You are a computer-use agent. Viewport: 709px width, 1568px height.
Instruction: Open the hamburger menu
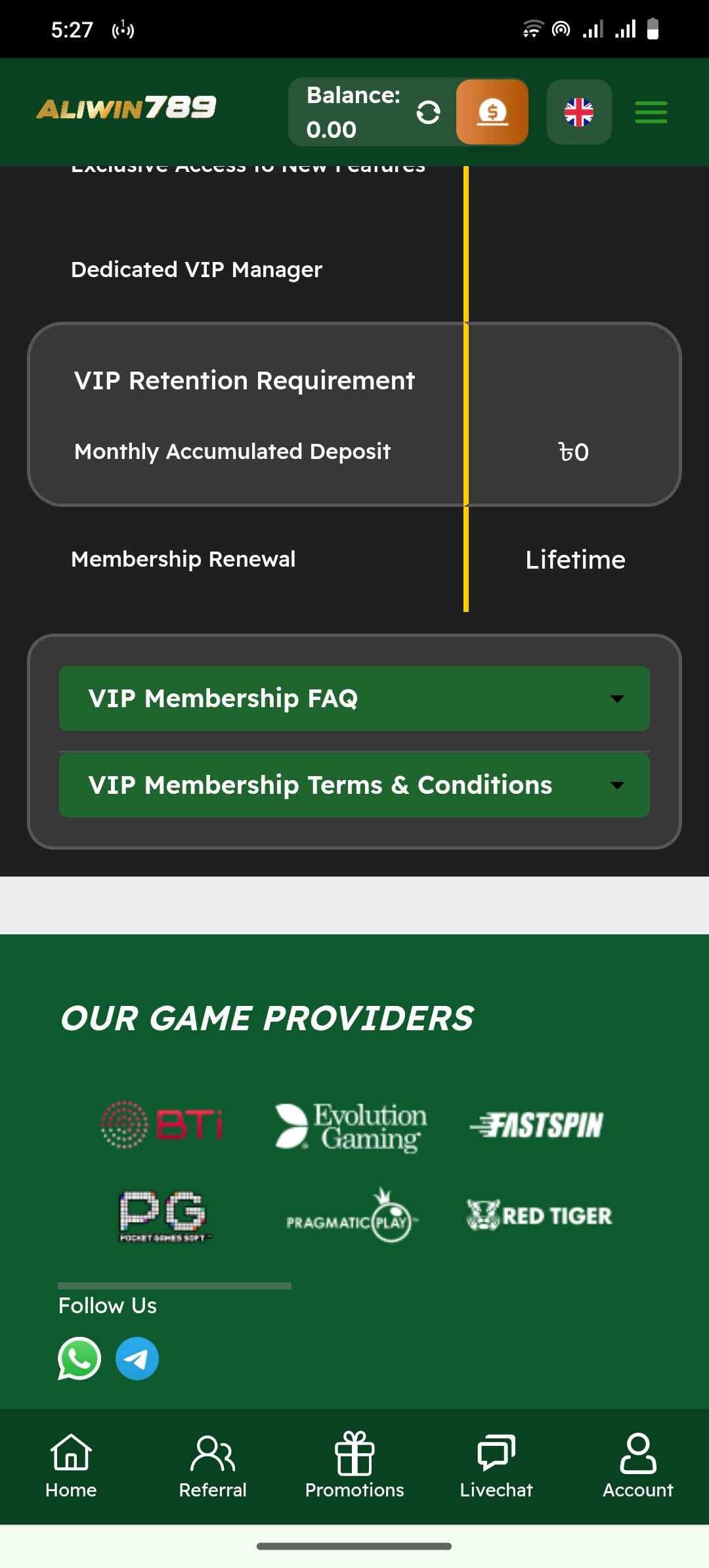coord(651,112)
